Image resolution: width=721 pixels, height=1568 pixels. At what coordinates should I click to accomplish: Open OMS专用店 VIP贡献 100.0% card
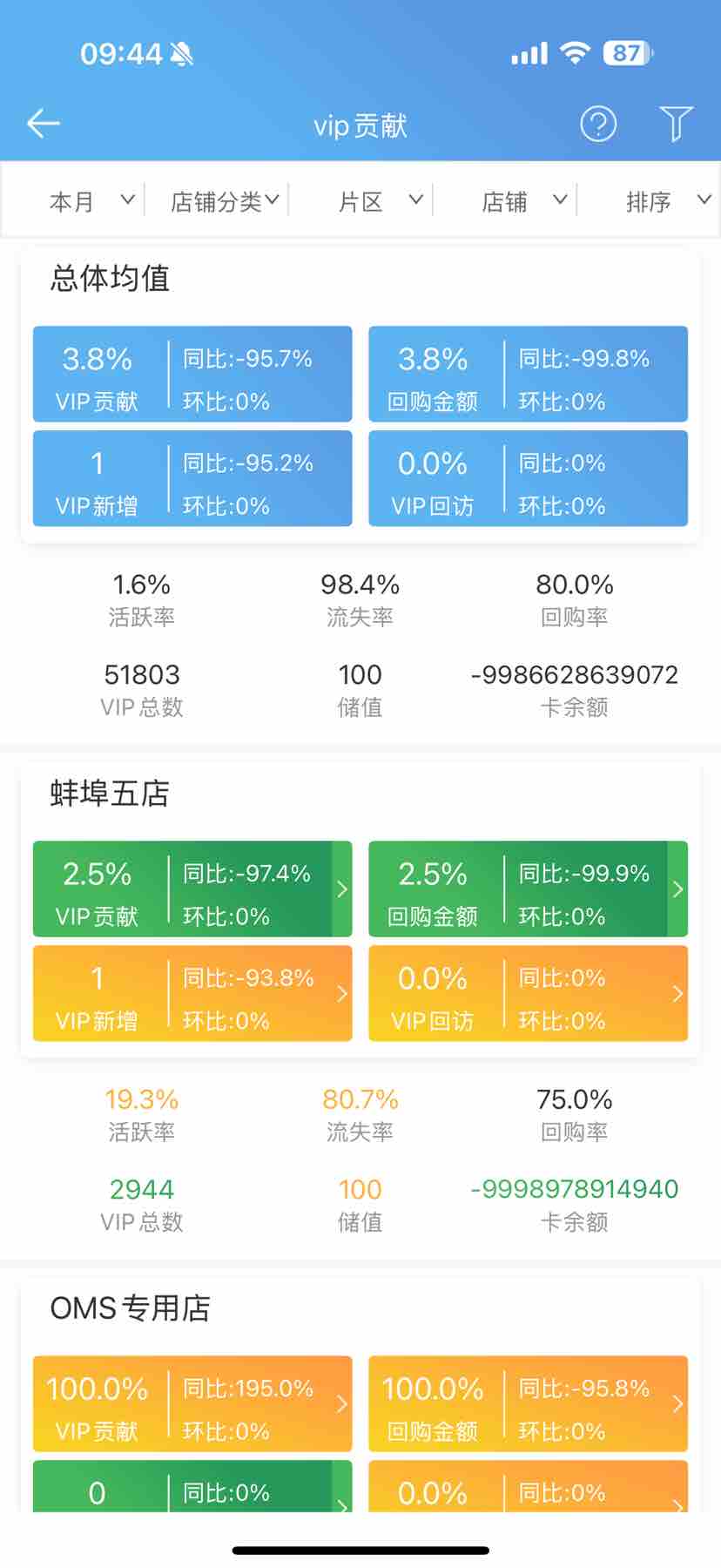[x=192, y=1404]
